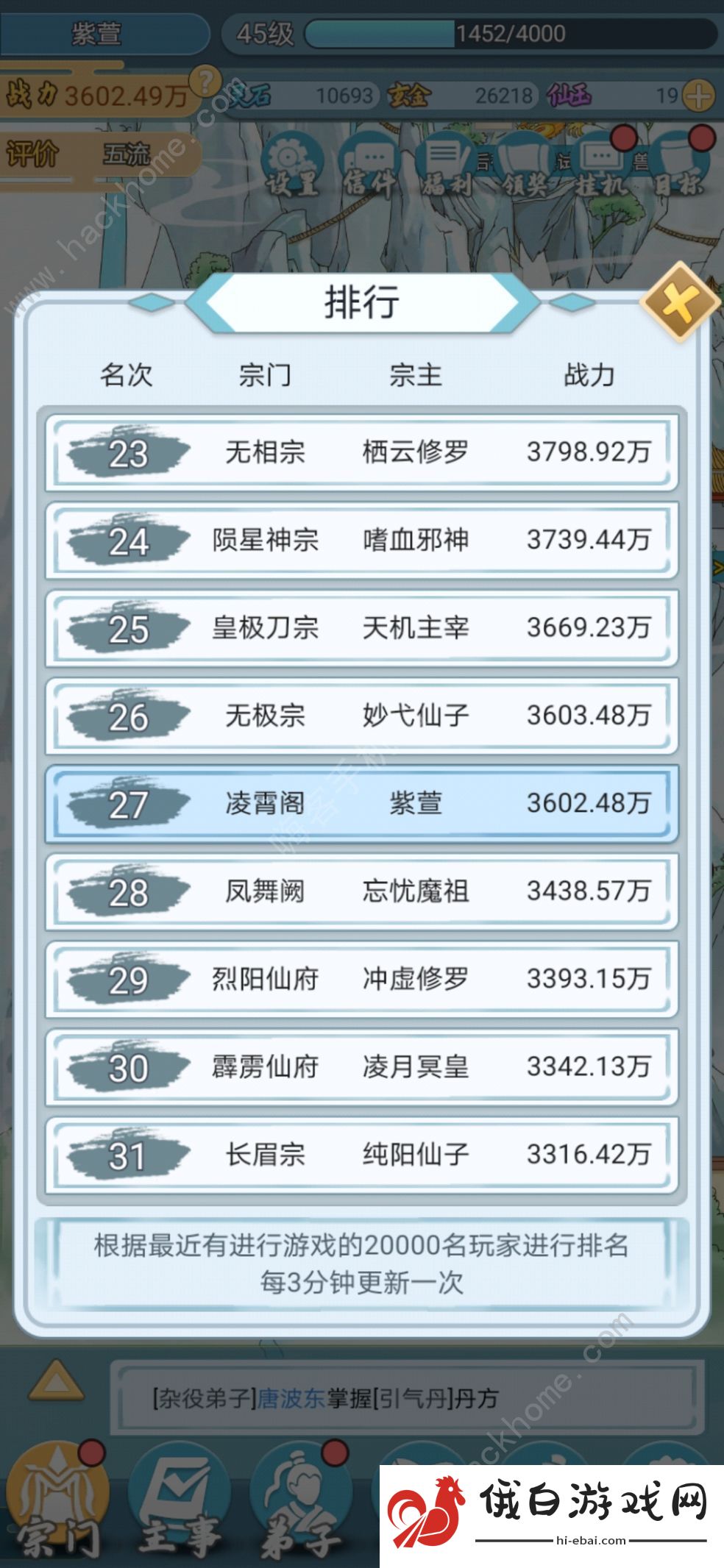
Task: Select own rank 27 row 凌霄阁
Action: coord(361,803)
